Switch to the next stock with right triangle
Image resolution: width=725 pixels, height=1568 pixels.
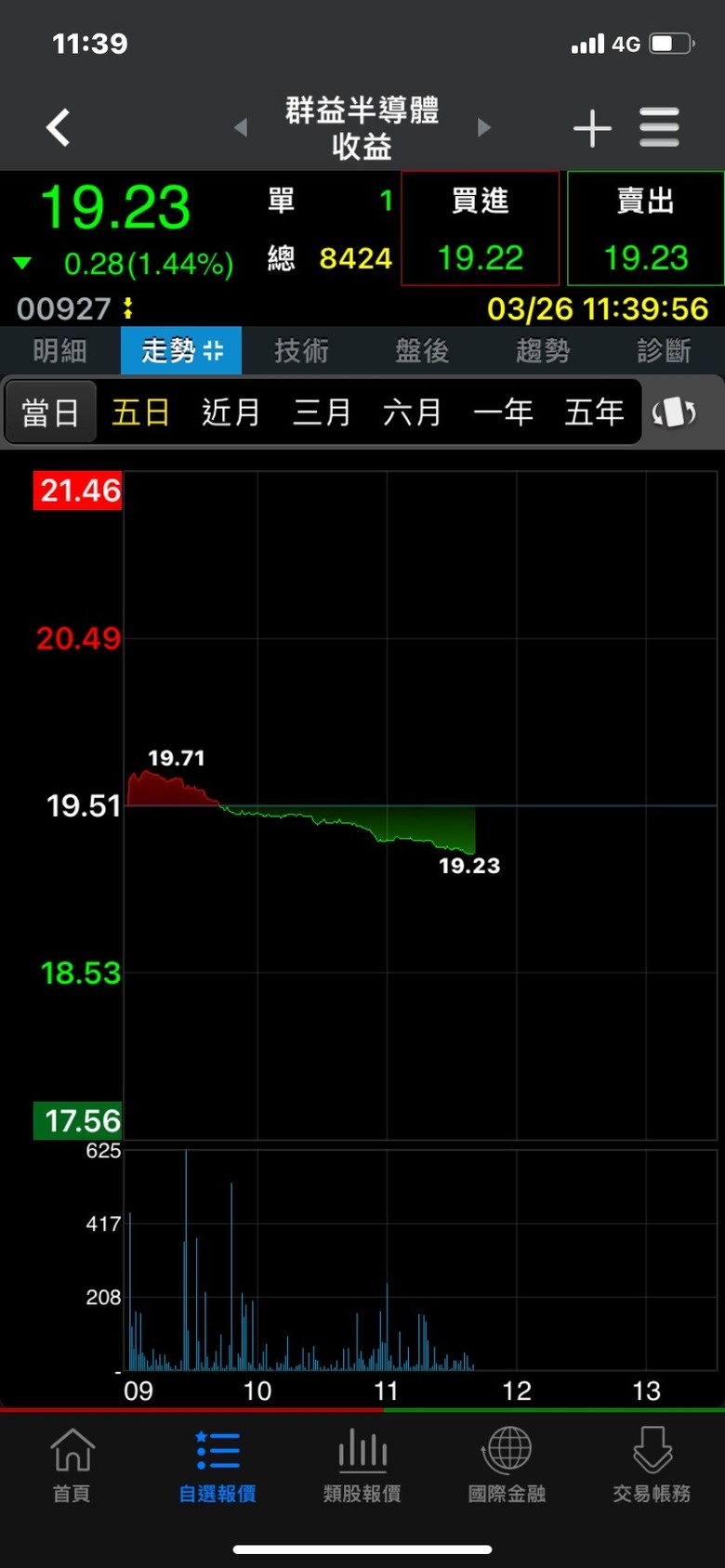click(x=483, y=127)
